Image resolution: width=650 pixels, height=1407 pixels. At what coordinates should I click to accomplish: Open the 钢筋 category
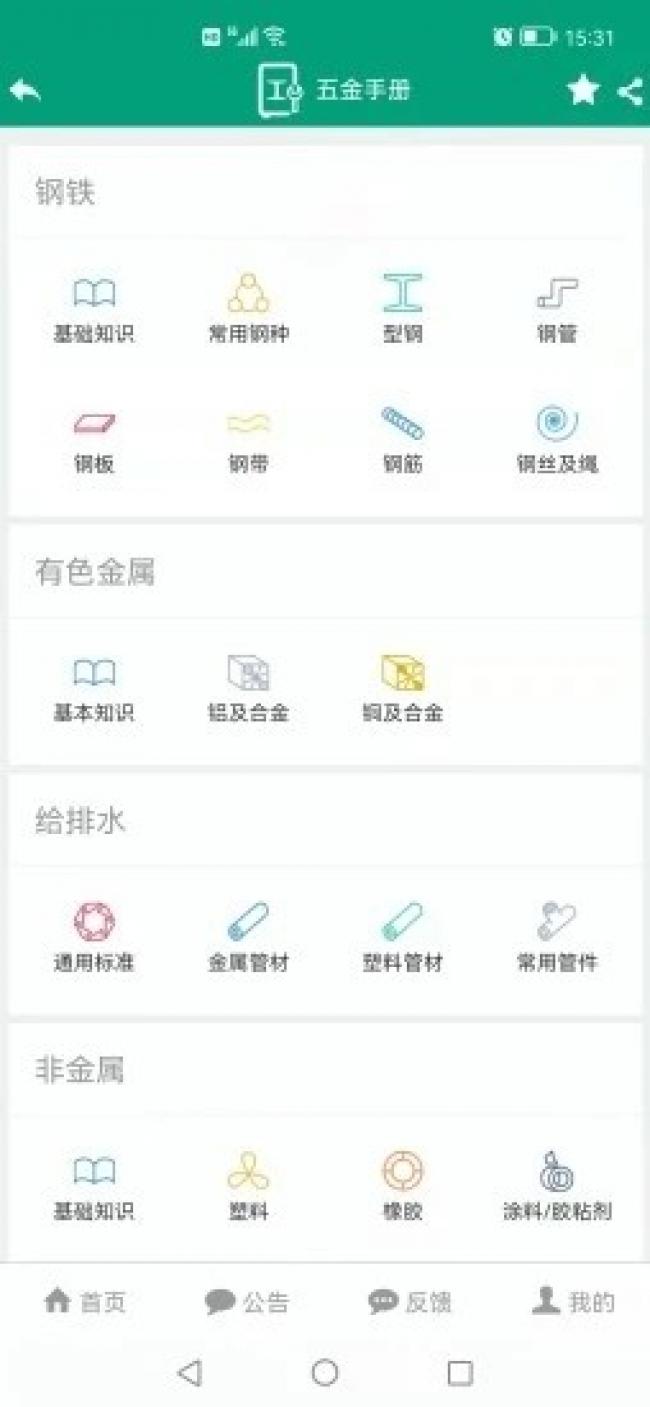402,440
